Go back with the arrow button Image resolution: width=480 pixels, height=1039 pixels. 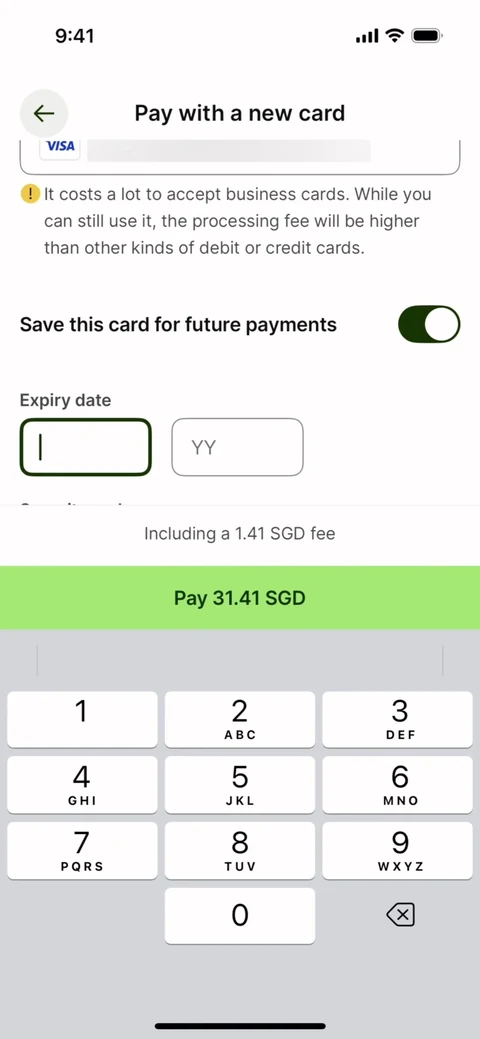point(44,113)
